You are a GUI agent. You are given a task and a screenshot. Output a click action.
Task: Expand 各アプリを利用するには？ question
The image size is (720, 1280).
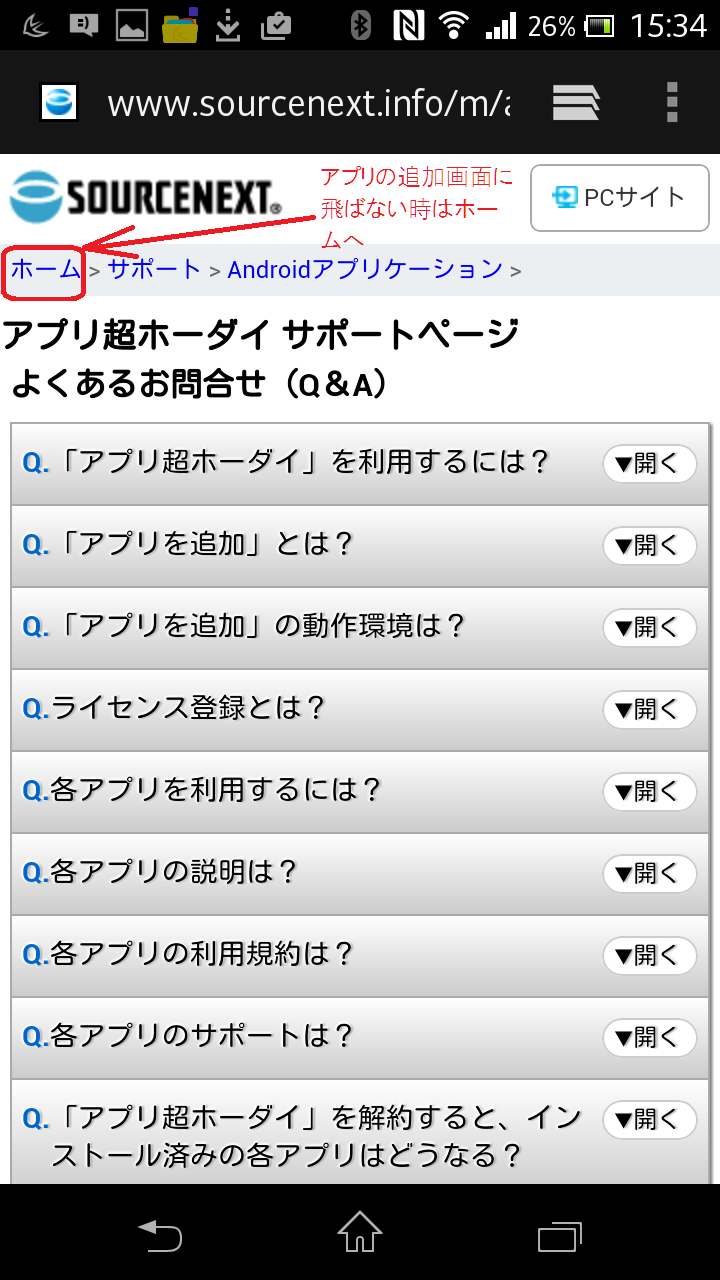(x=649, y=792)
